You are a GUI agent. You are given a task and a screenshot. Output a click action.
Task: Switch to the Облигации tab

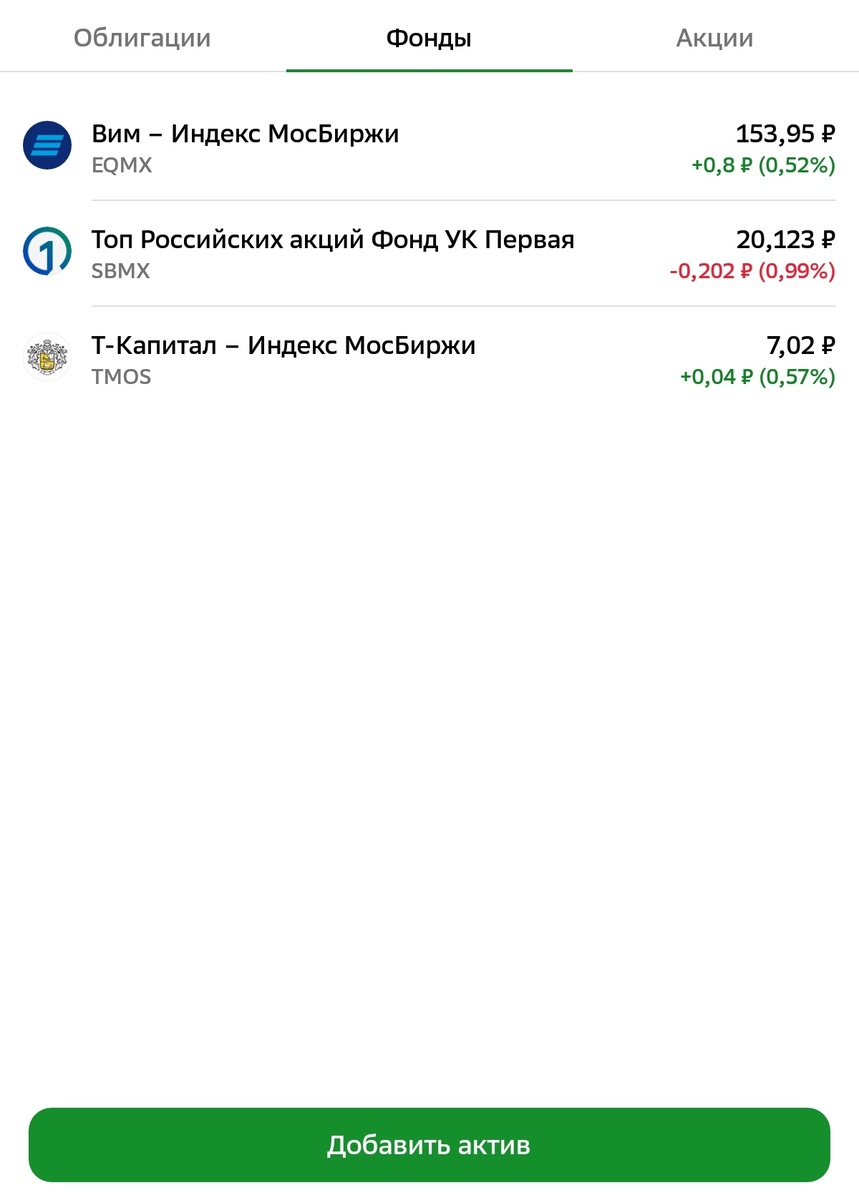(x=142, y=39)
